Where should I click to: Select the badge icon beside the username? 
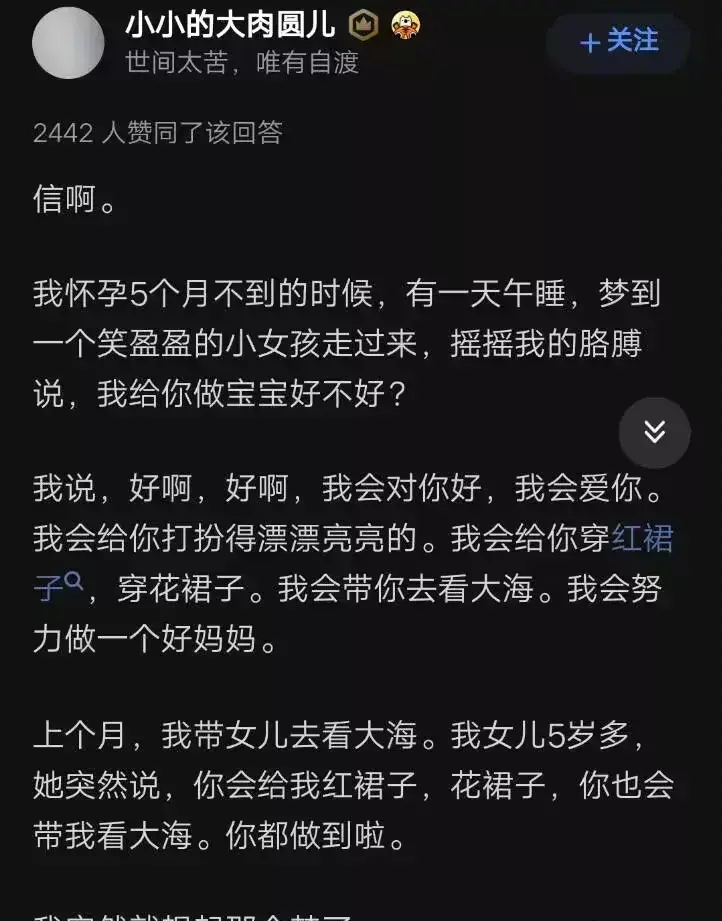(364, 27)
